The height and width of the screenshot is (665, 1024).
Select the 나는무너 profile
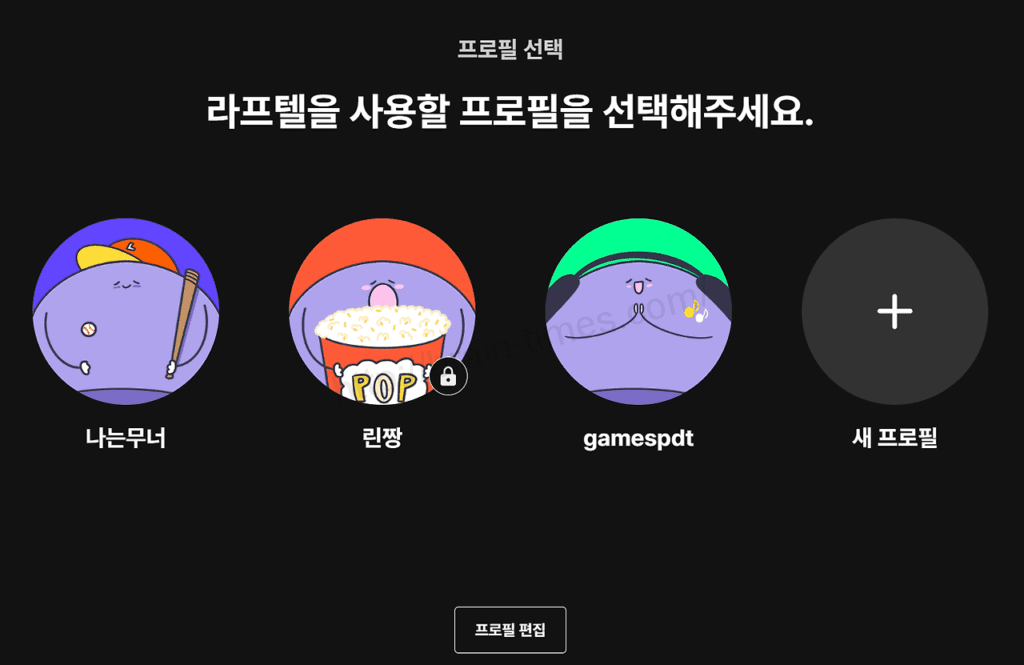coord(126,311)
